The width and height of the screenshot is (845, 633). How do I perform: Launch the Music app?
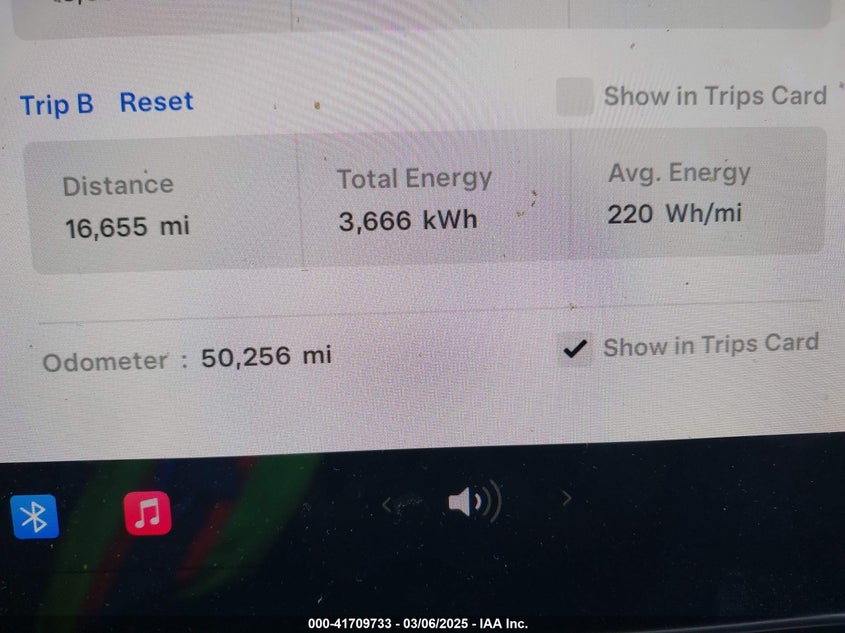[147, 514]
